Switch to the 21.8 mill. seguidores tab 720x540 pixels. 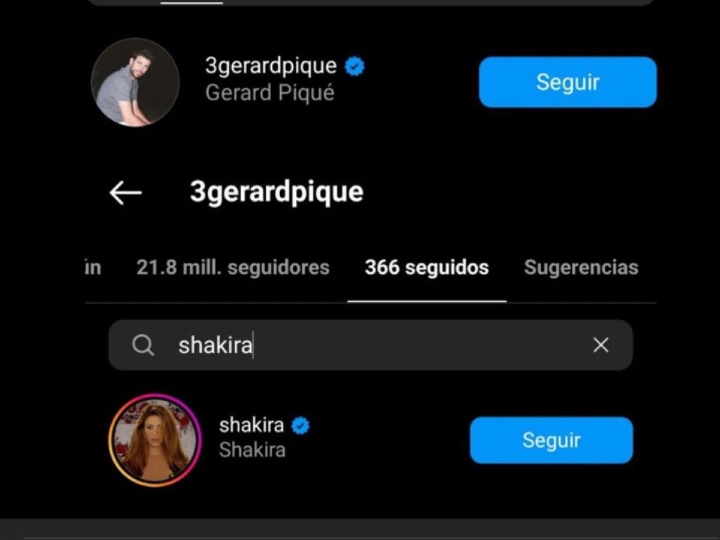[x=233, y=268]
